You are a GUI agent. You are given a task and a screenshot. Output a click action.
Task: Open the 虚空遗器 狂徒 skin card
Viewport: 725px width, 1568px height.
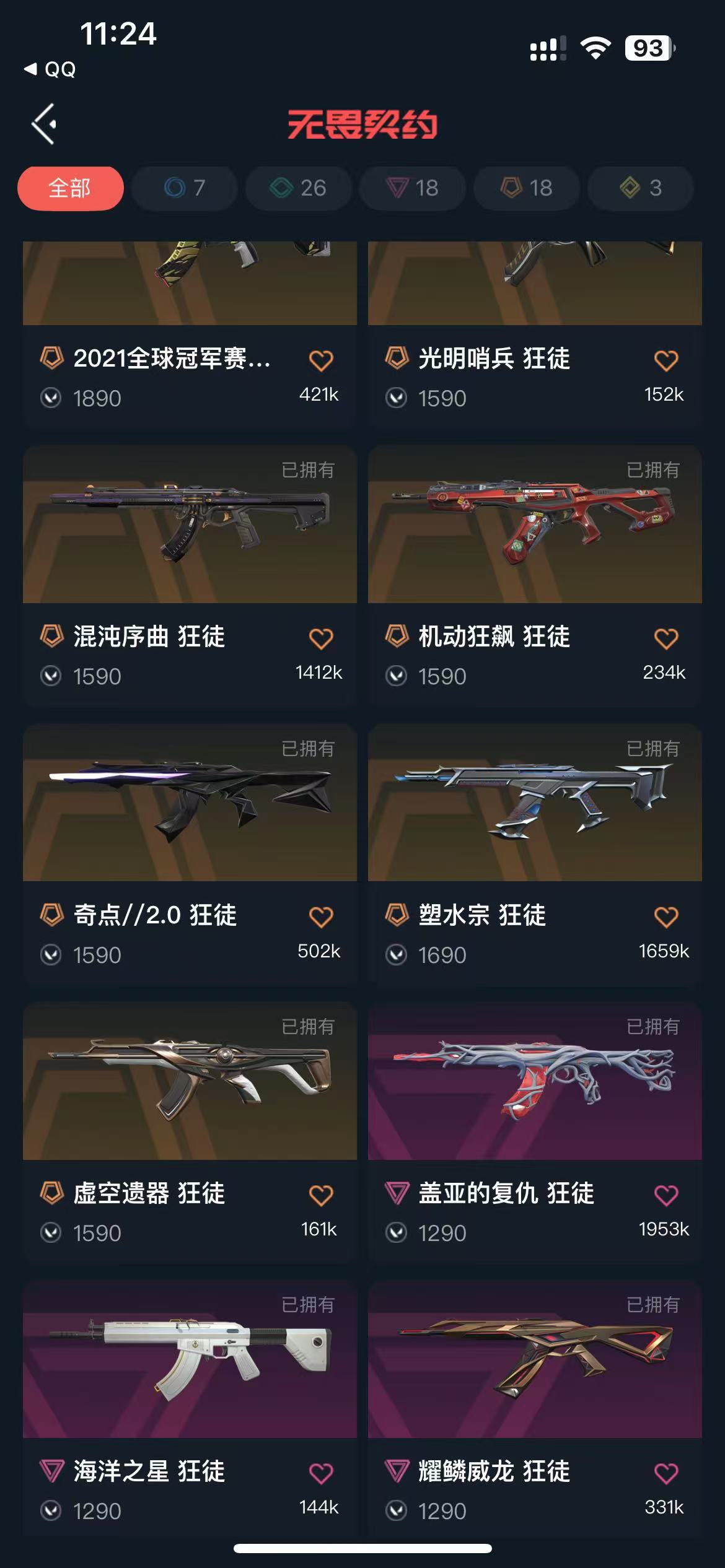190,1081
